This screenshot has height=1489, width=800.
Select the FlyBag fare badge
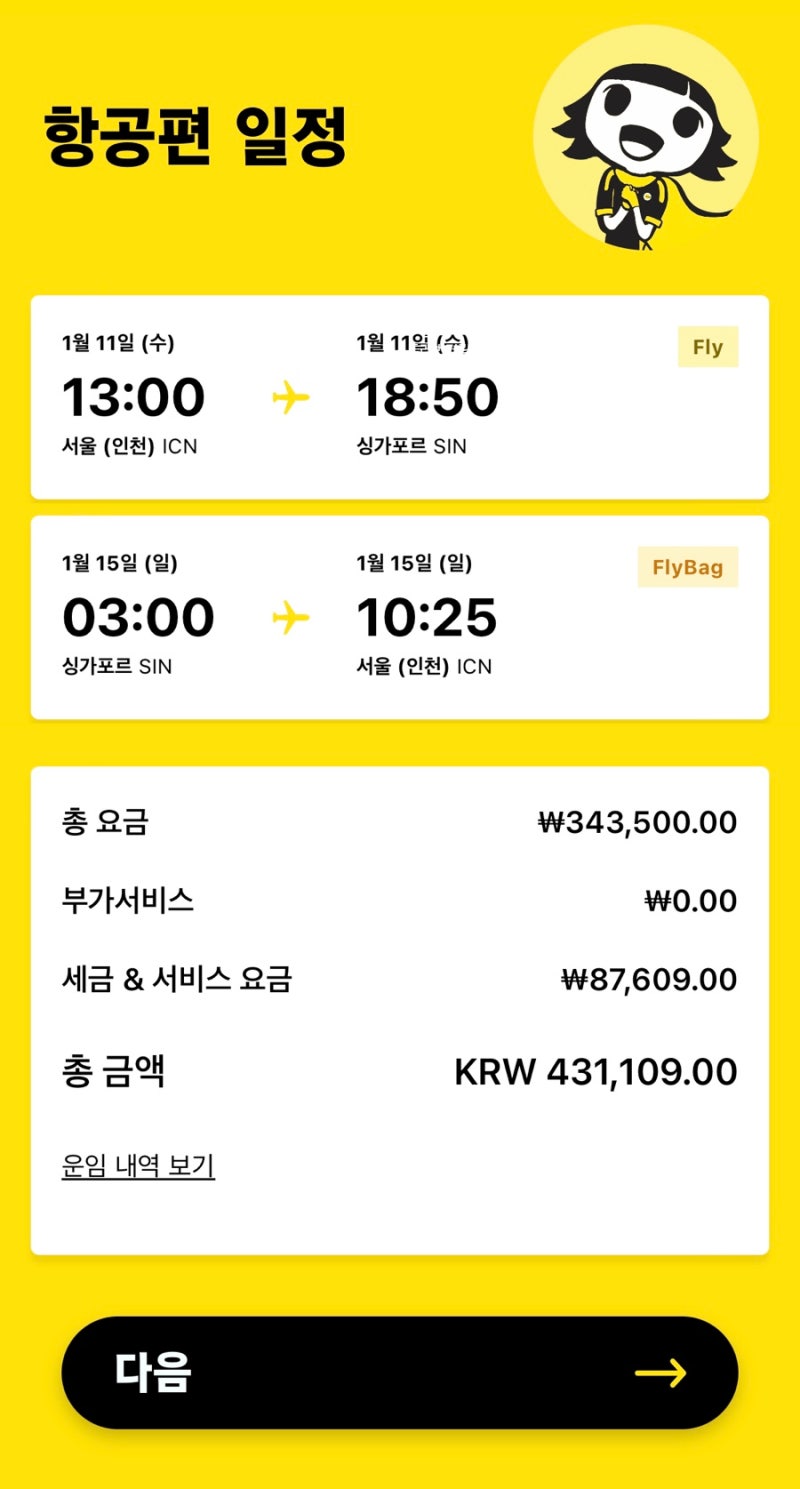(688, 567)
